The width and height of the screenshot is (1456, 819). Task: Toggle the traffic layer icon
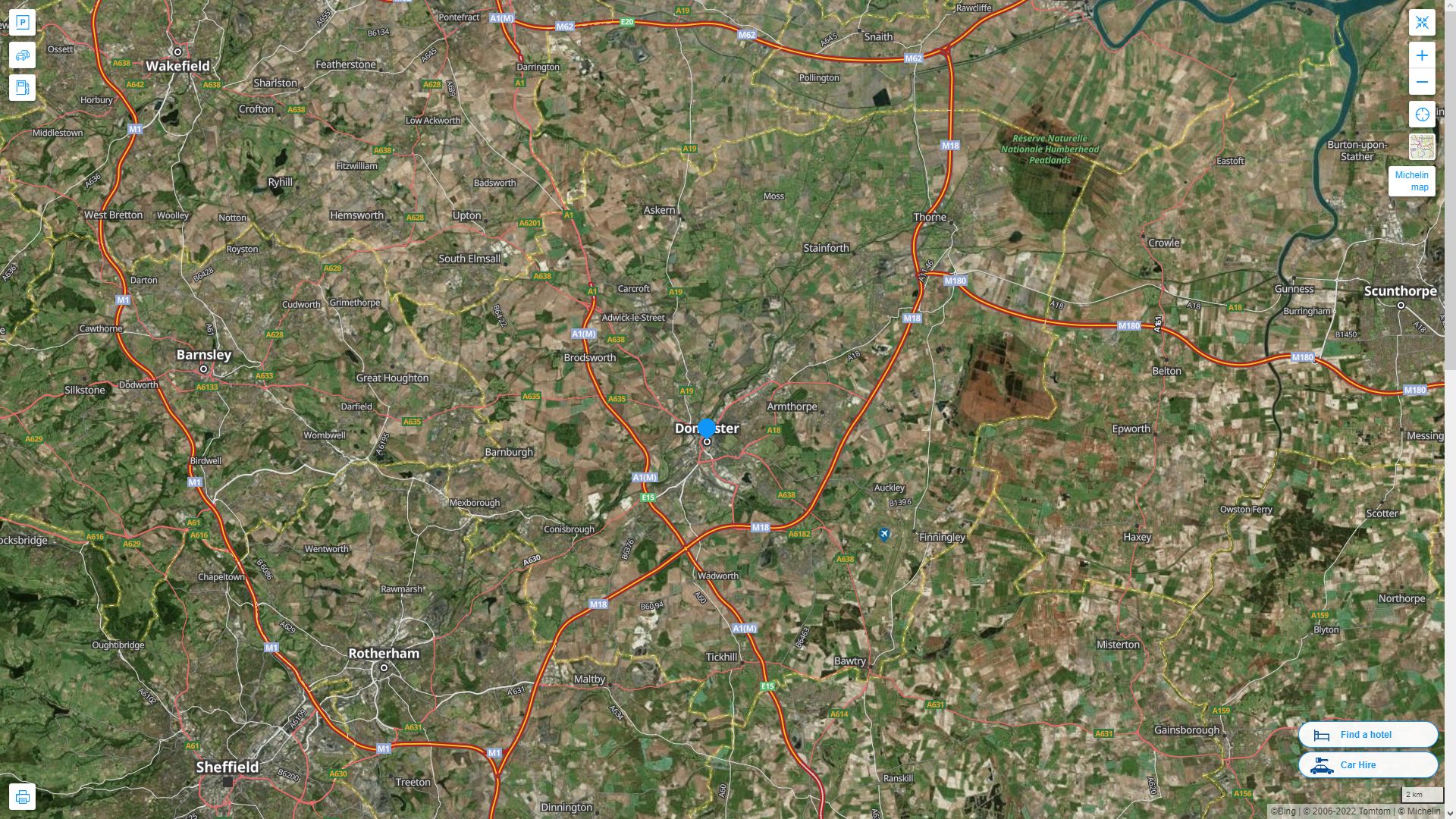coord(22,55)
